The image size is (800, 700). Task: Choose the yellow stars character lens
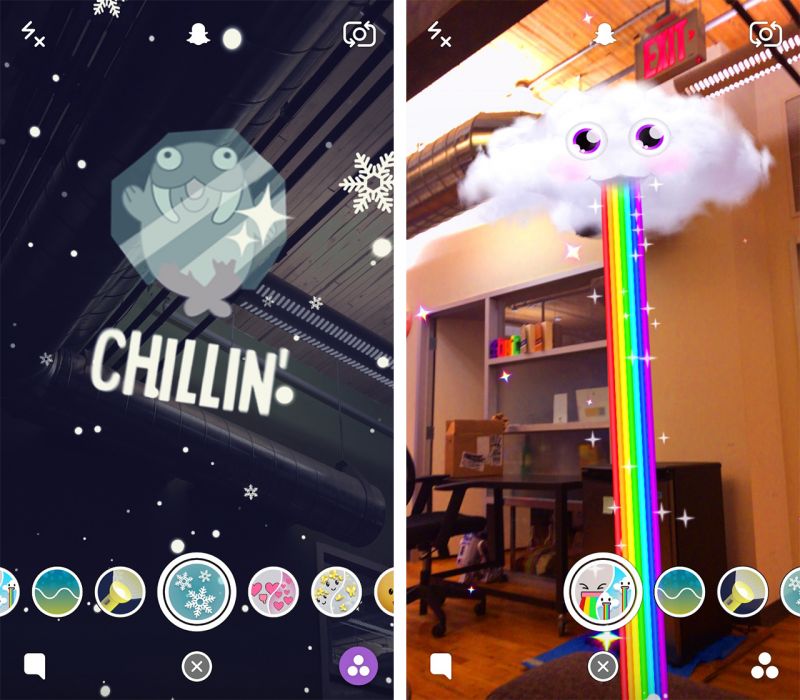[x=336, y=591]
